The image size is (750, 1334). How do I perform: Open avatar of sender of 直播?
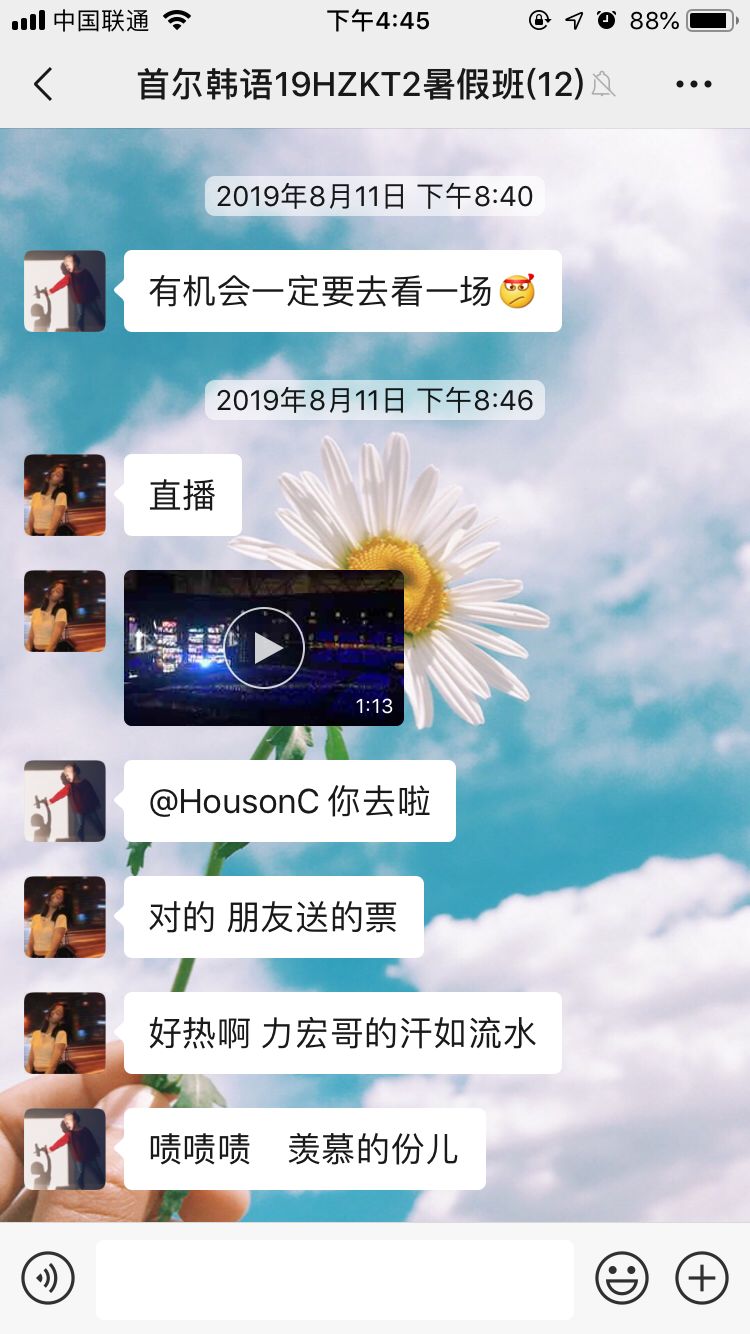(65, 495)
